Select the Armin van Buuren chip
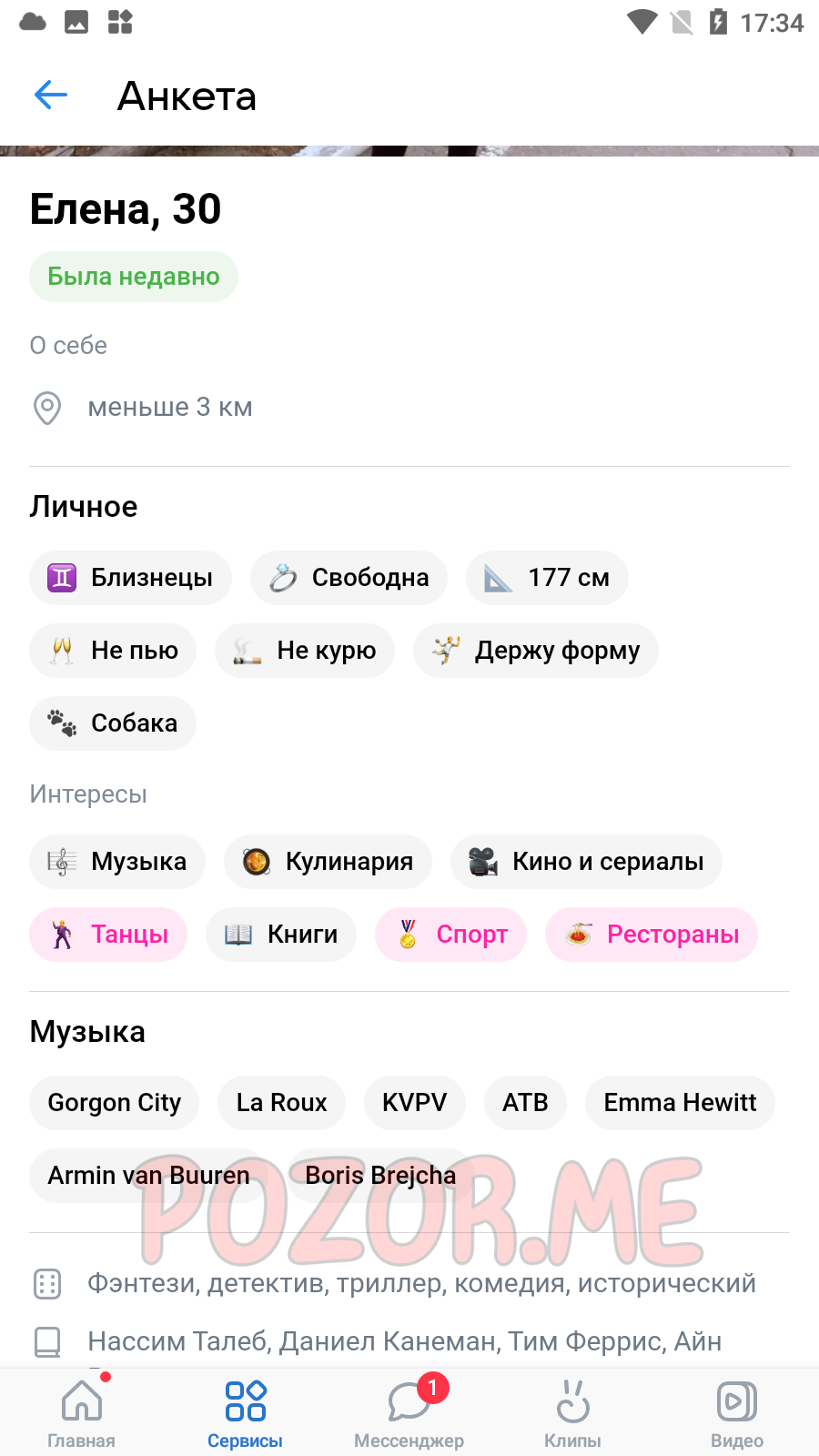The width and height of the screenshot is (819, 1456). point(148,1176)
